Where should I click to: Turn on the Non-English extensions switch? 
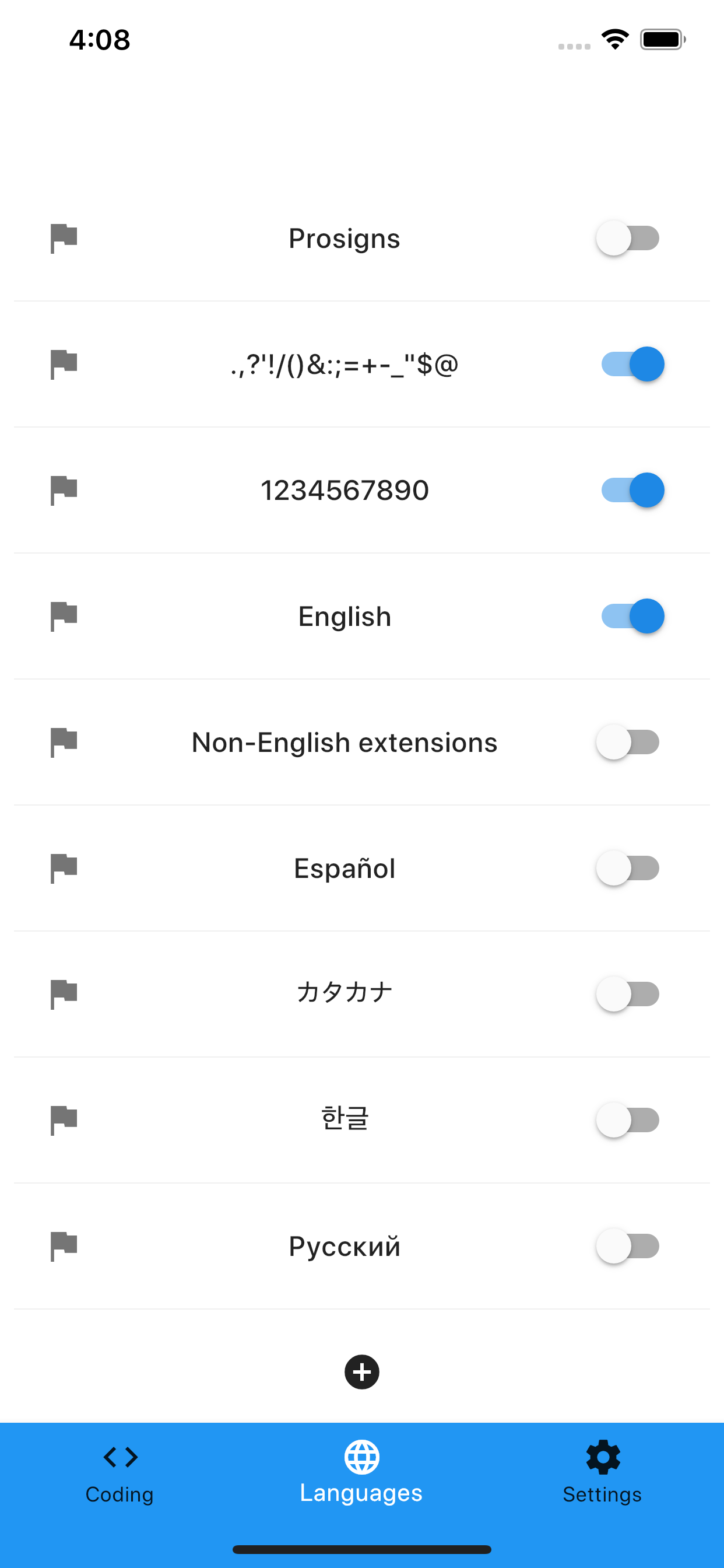629,742
